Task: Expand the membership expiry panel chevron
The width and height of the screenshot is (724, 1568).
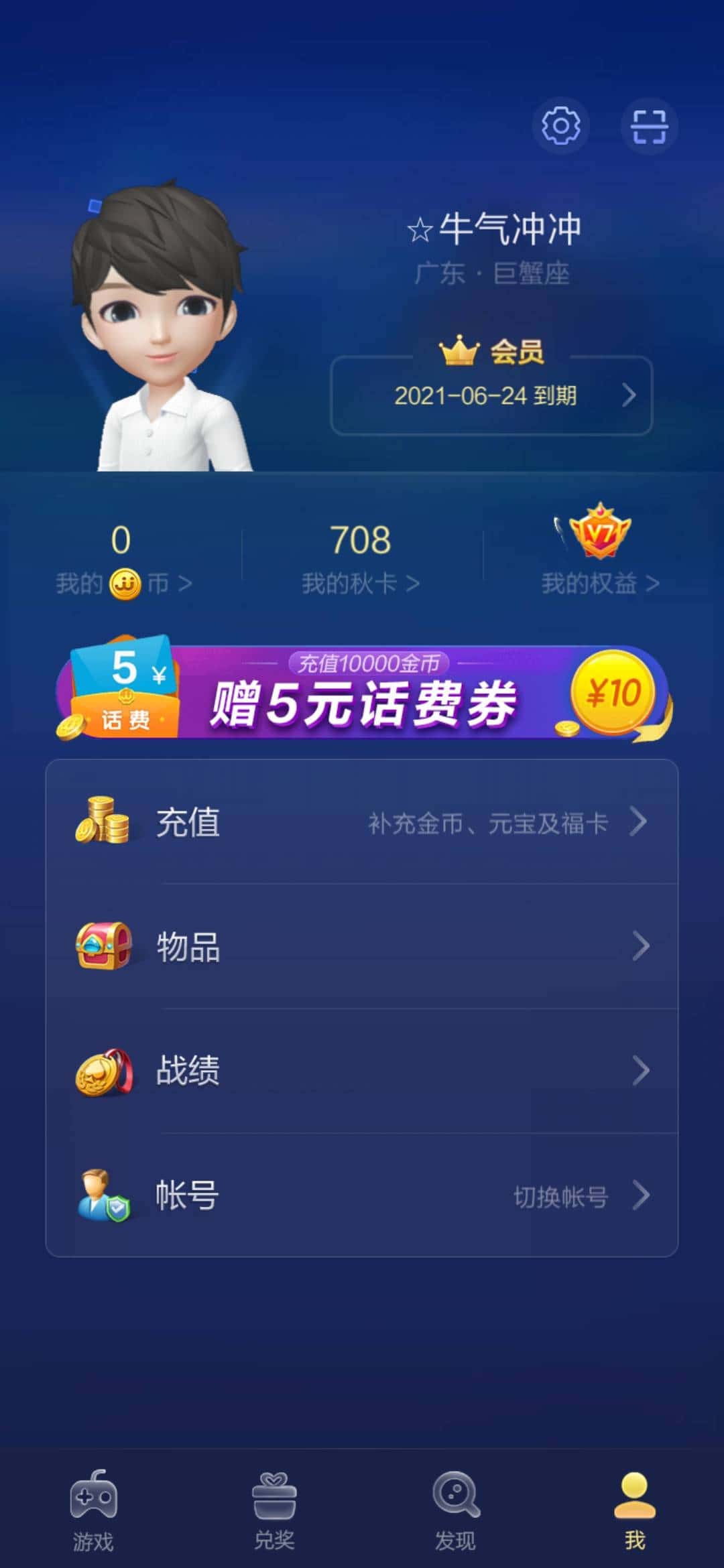Action: click(628, 395)
